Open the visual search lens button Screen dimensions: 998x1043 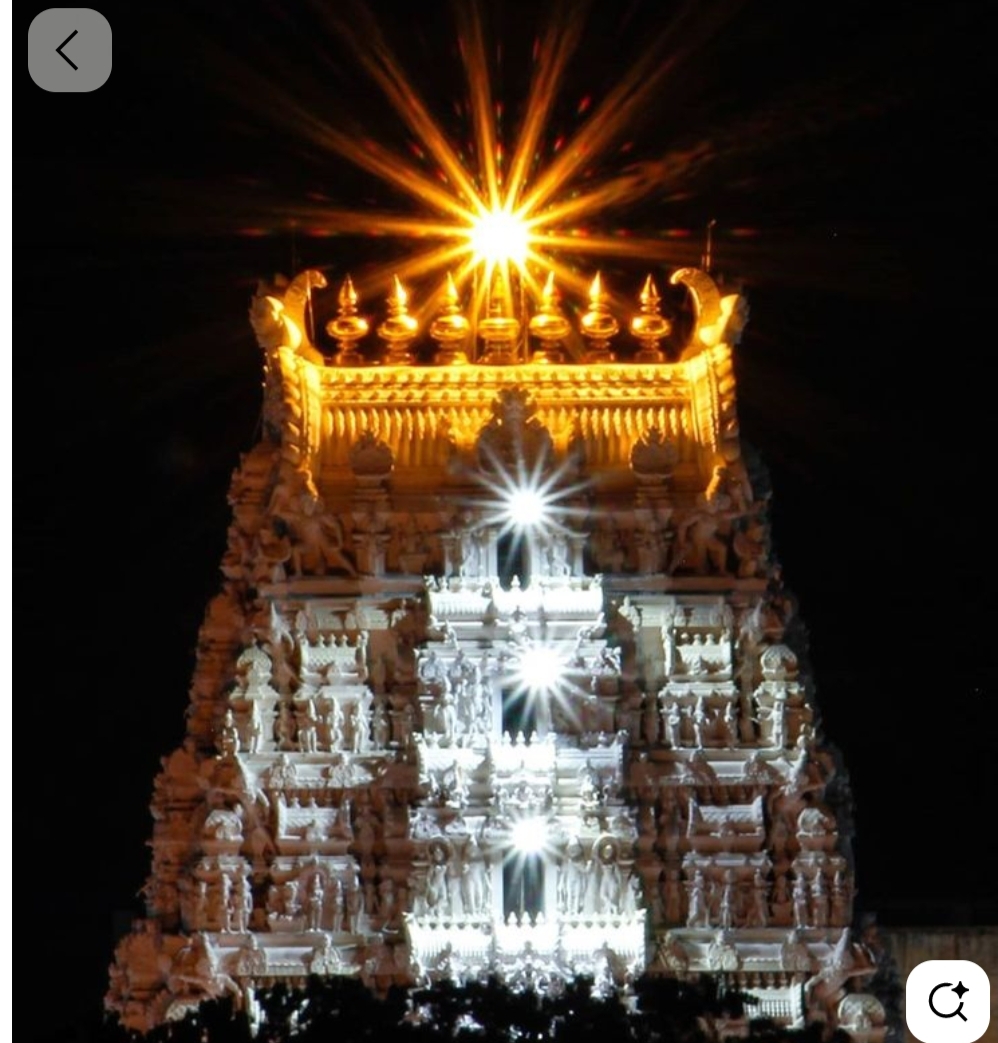(946, 1000)
